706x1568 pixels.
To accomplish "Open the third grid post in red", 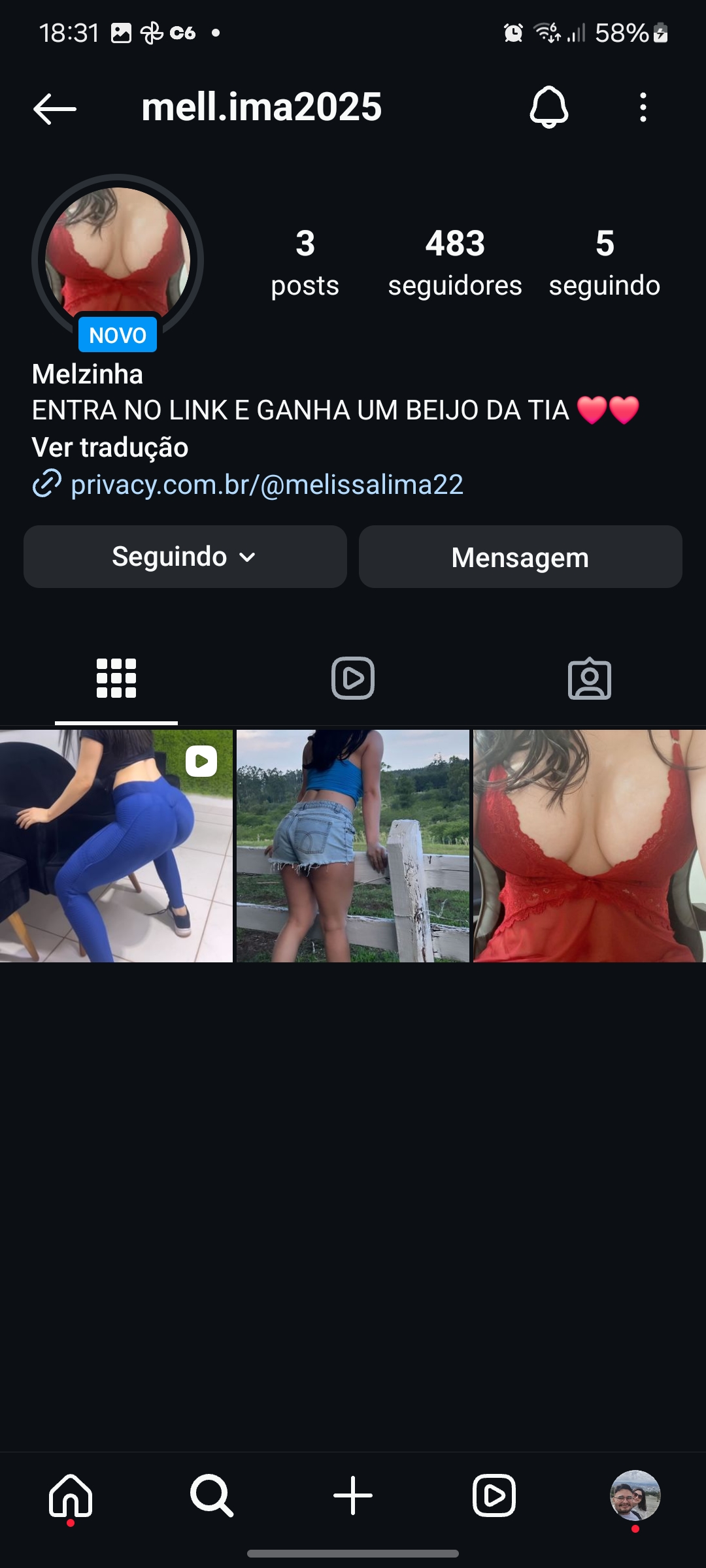I will coord(590,846).
